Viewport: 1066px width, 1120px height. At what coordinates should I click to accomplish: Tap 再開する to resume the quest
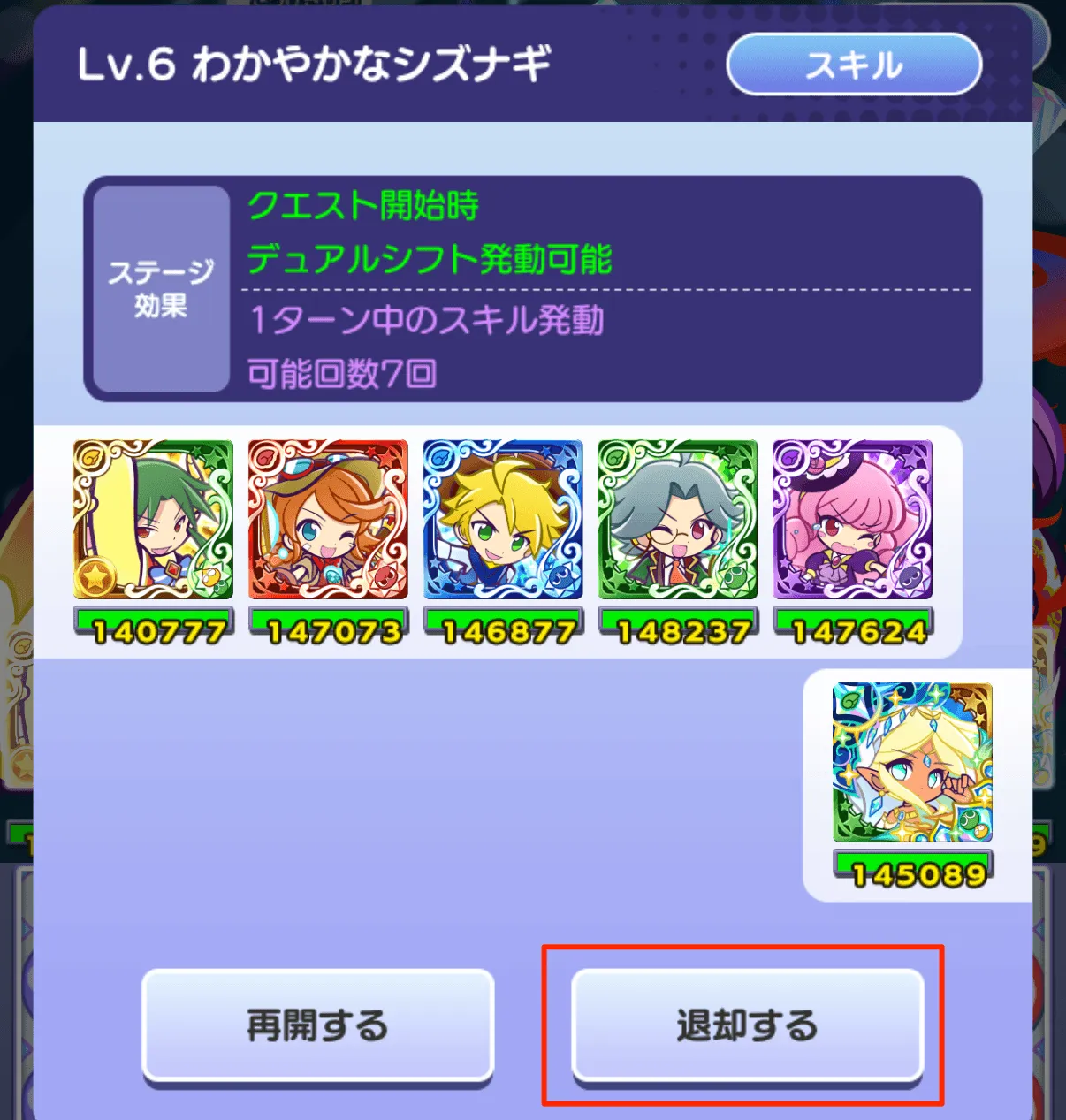318,1025
